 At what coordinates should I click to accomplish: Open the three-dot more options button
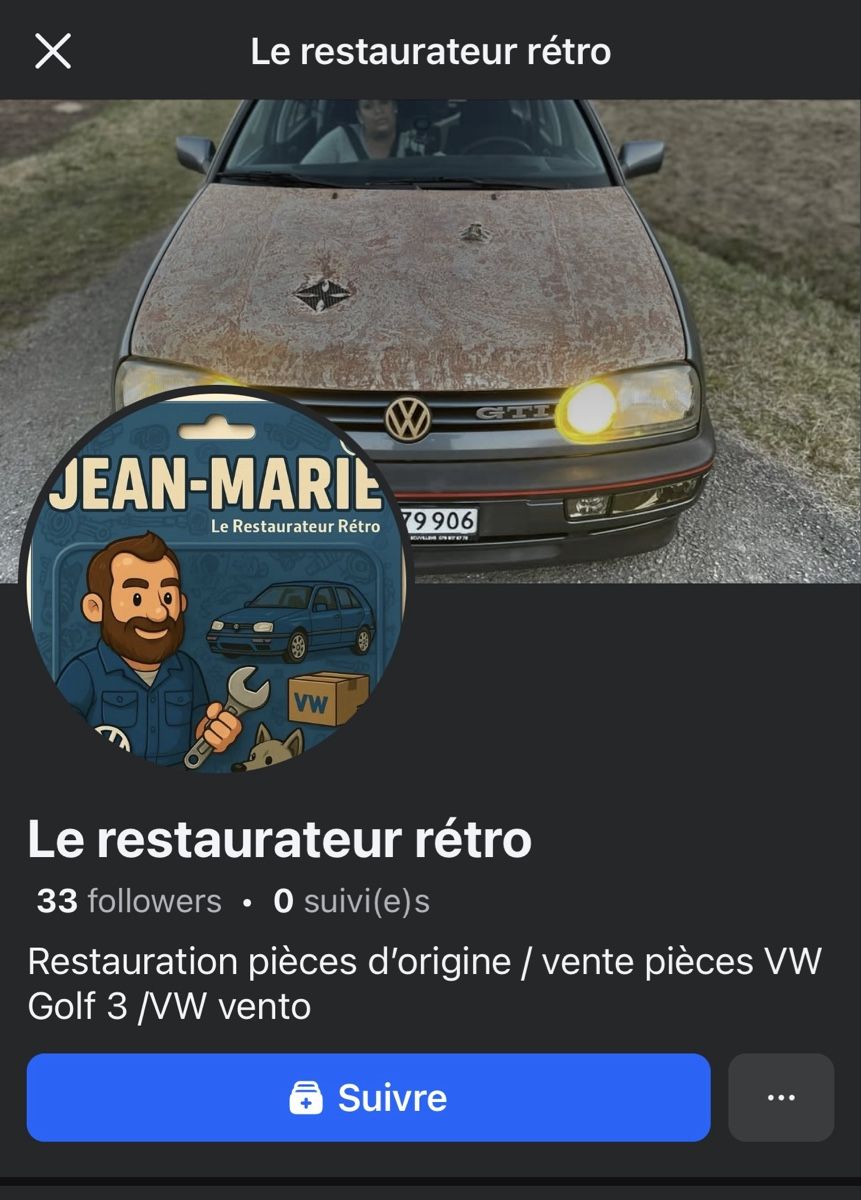click(x=781, y=1097)
